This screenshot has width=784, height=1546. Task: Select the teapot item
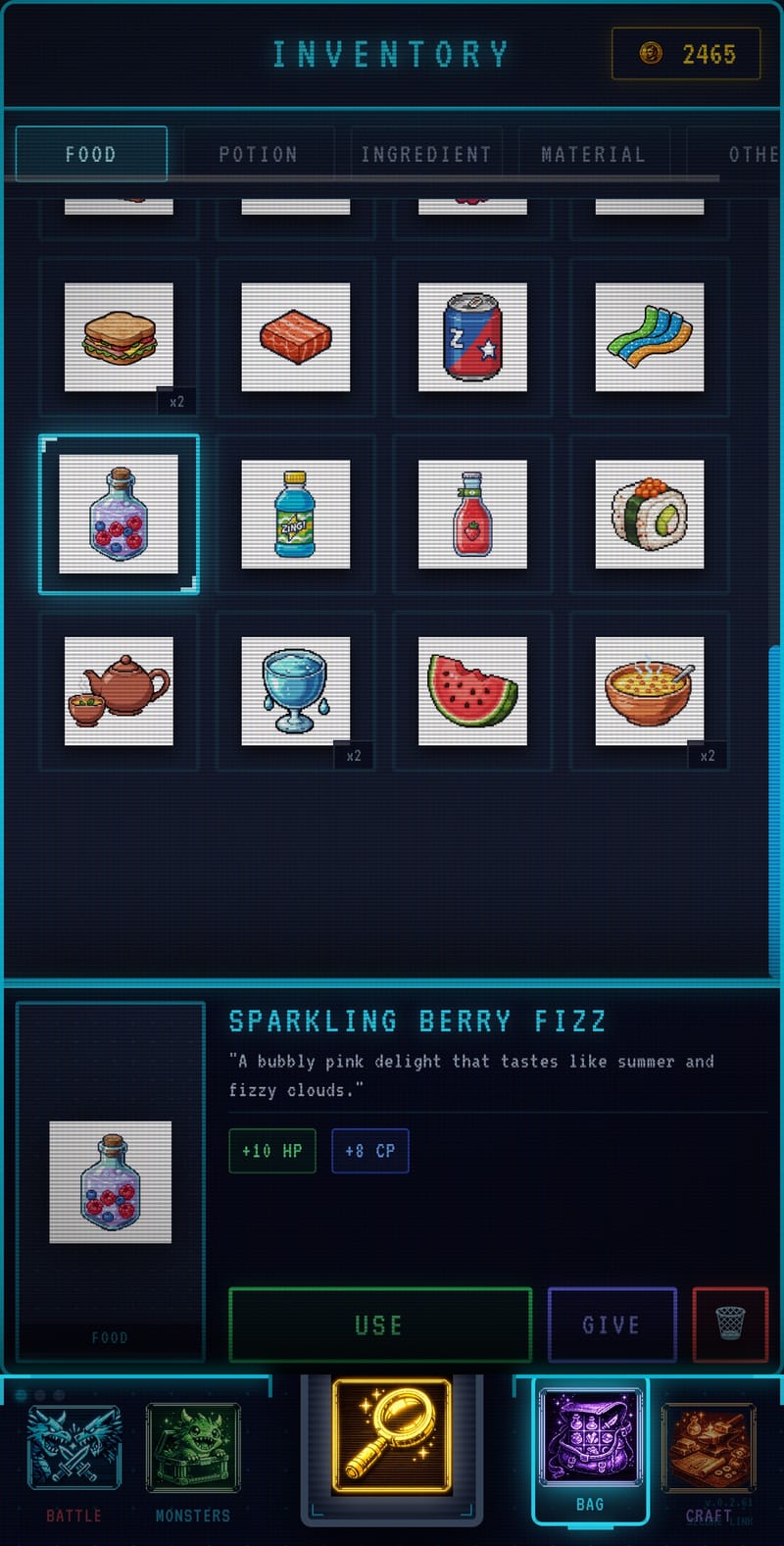pos(119,690)
